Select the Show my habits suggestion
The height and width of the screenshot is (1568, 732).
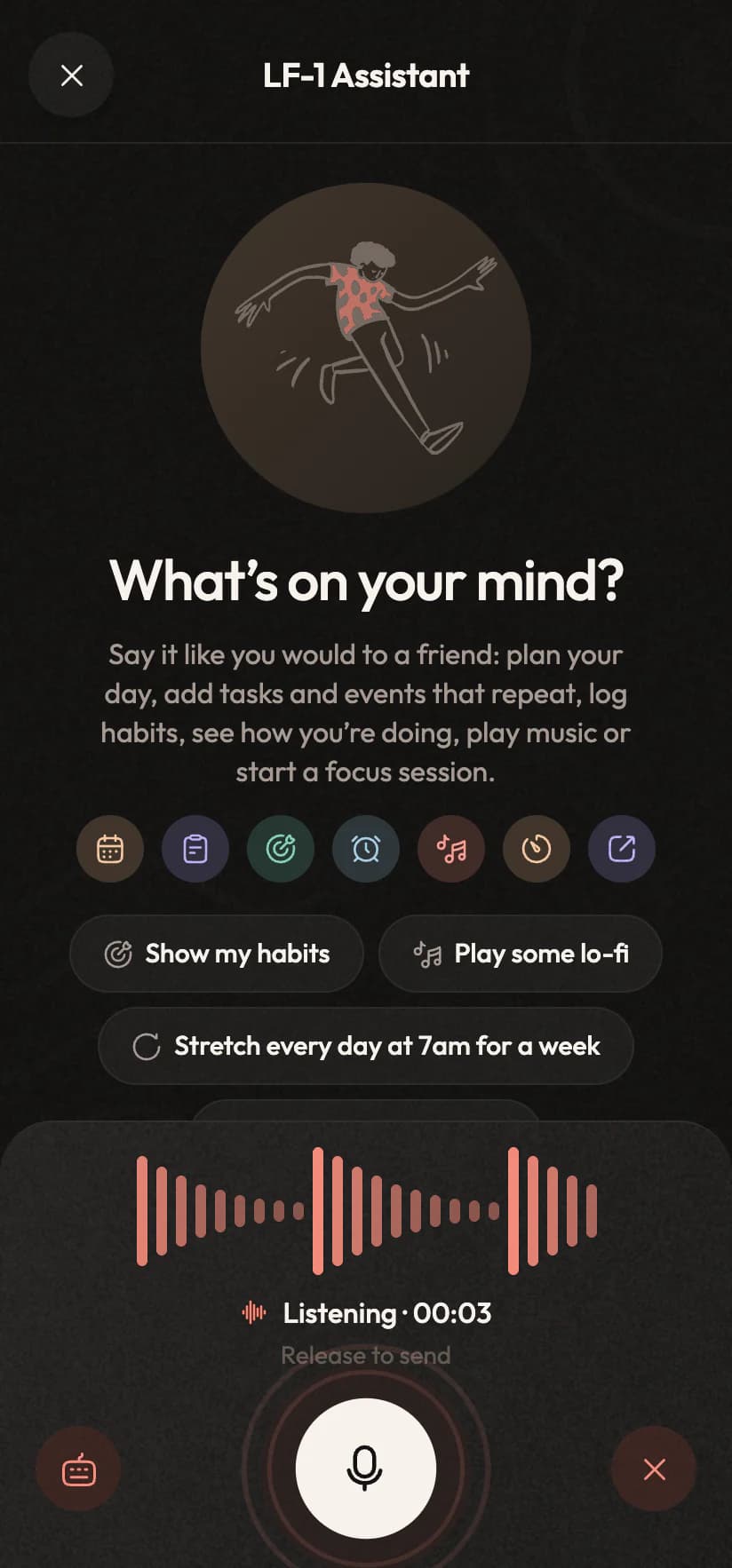pyautogui.click(x=217, y=954)
